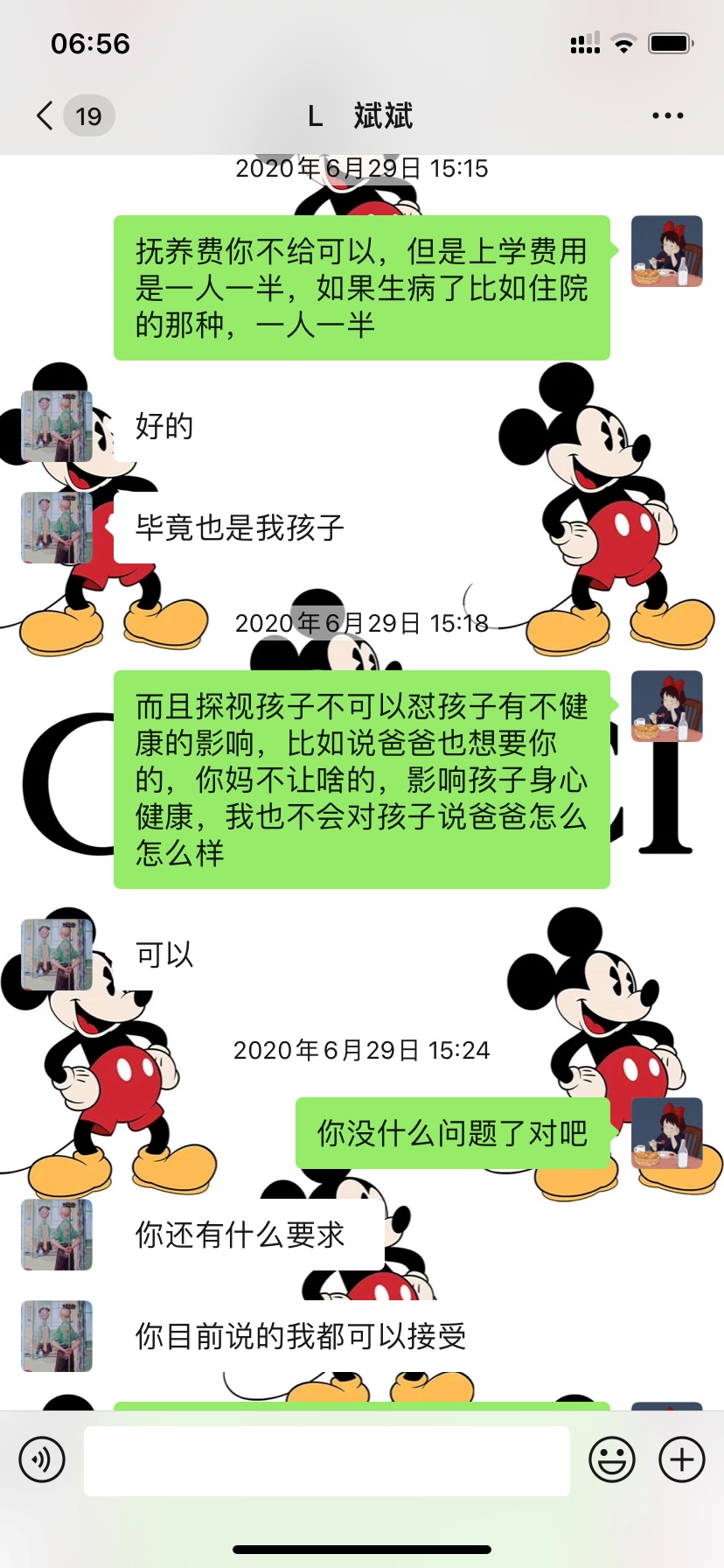Open the chat info overflow menu

coord(667,115)
